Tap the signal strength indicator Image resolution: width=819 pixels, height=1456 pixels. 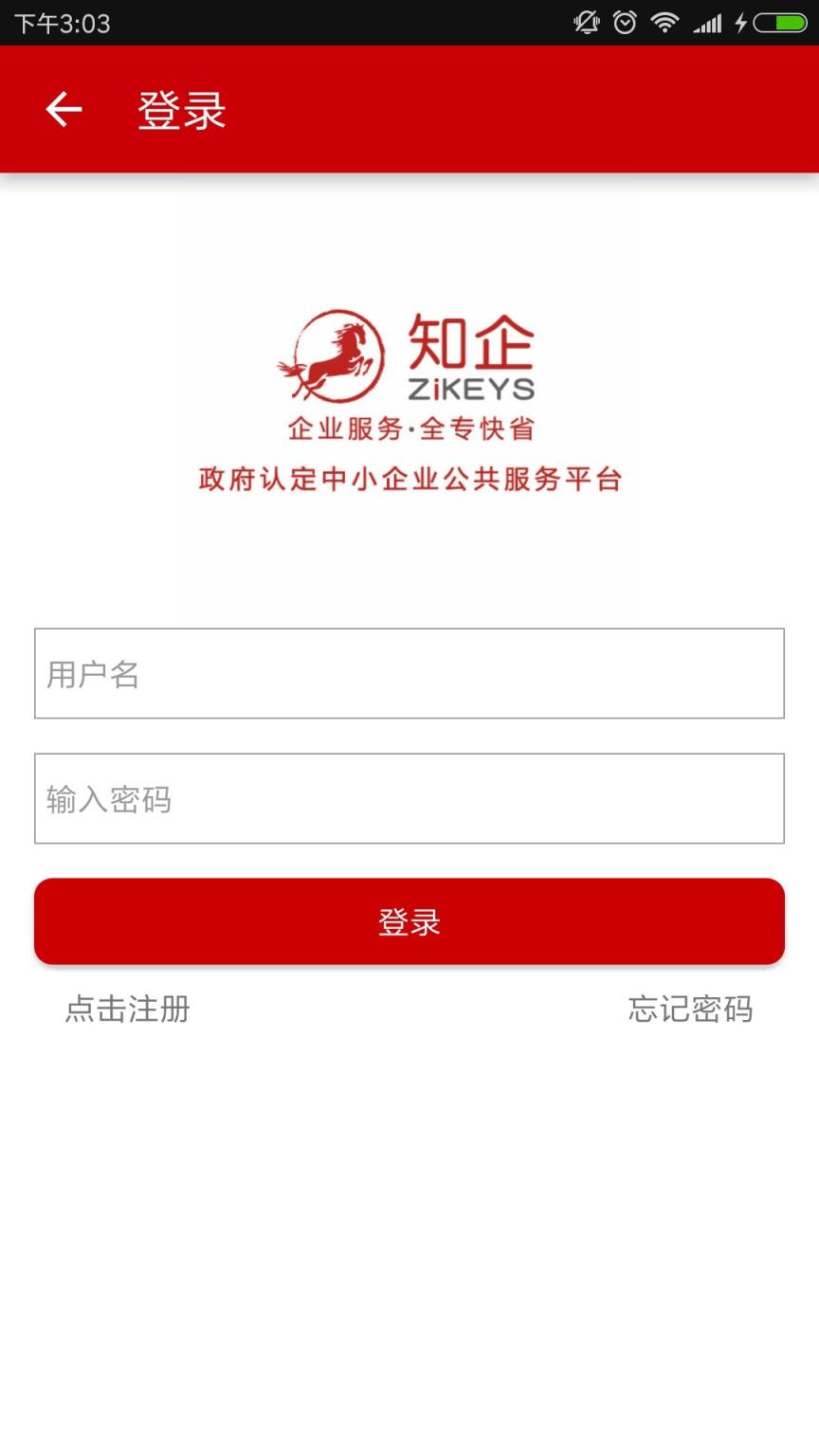(707, 22)
